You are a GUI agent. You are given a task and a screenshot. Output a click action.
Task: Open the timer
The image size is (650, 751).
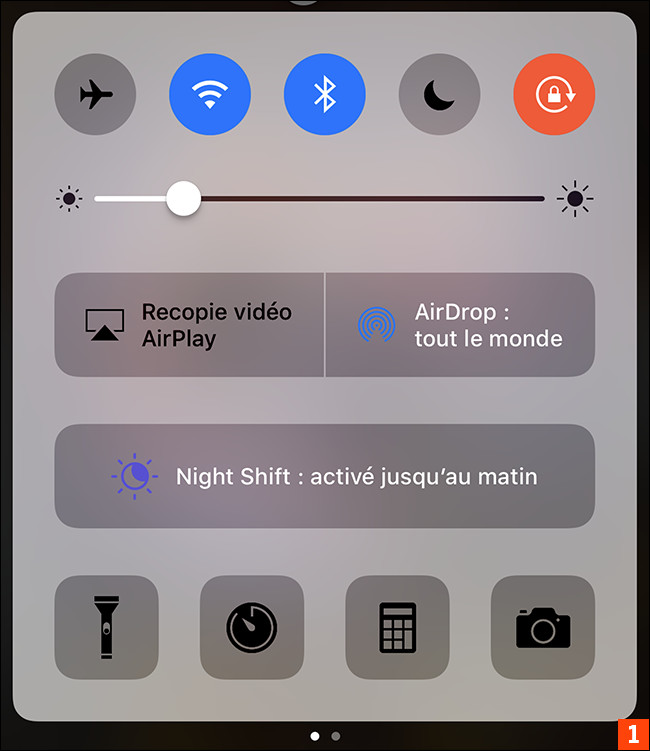click(x=251, y=627)
